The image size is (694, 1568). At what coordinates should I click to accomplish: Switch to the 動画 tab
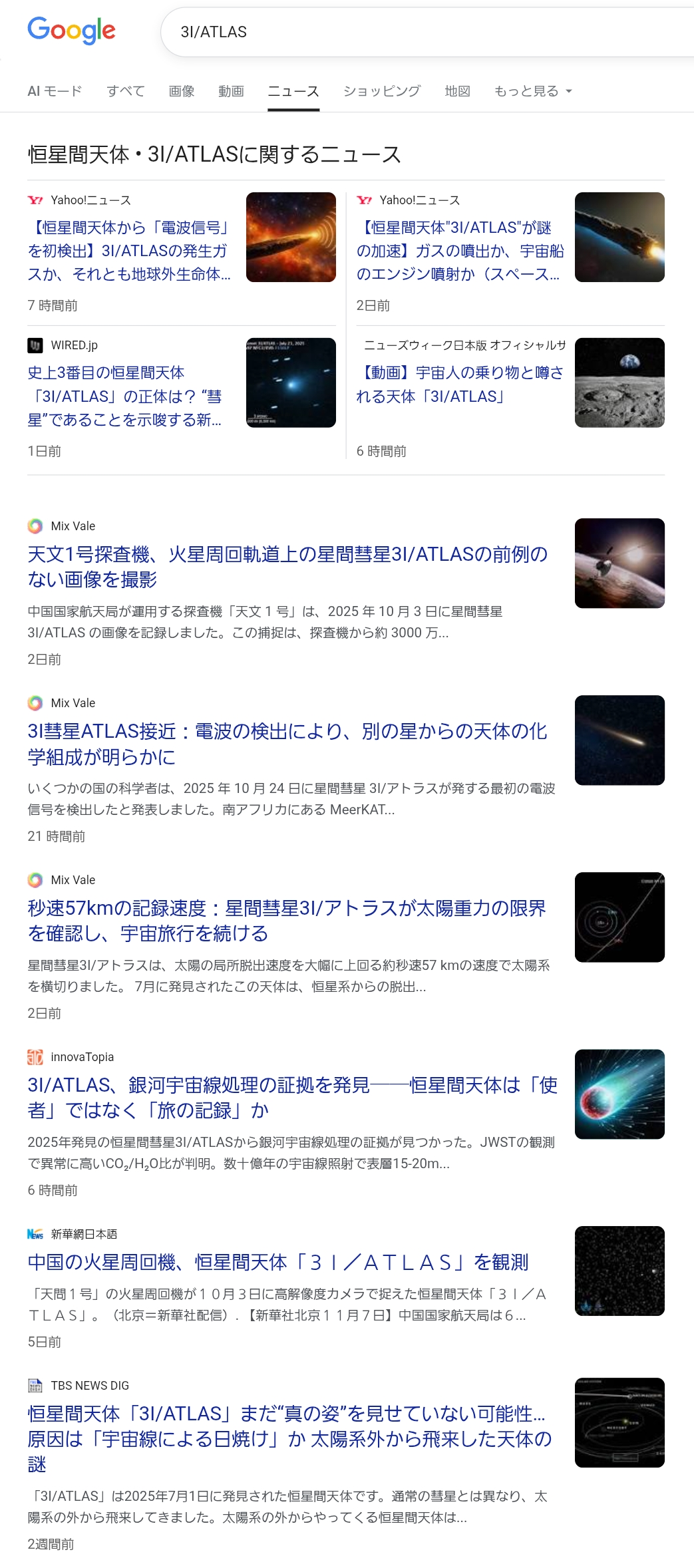[231, 91]
